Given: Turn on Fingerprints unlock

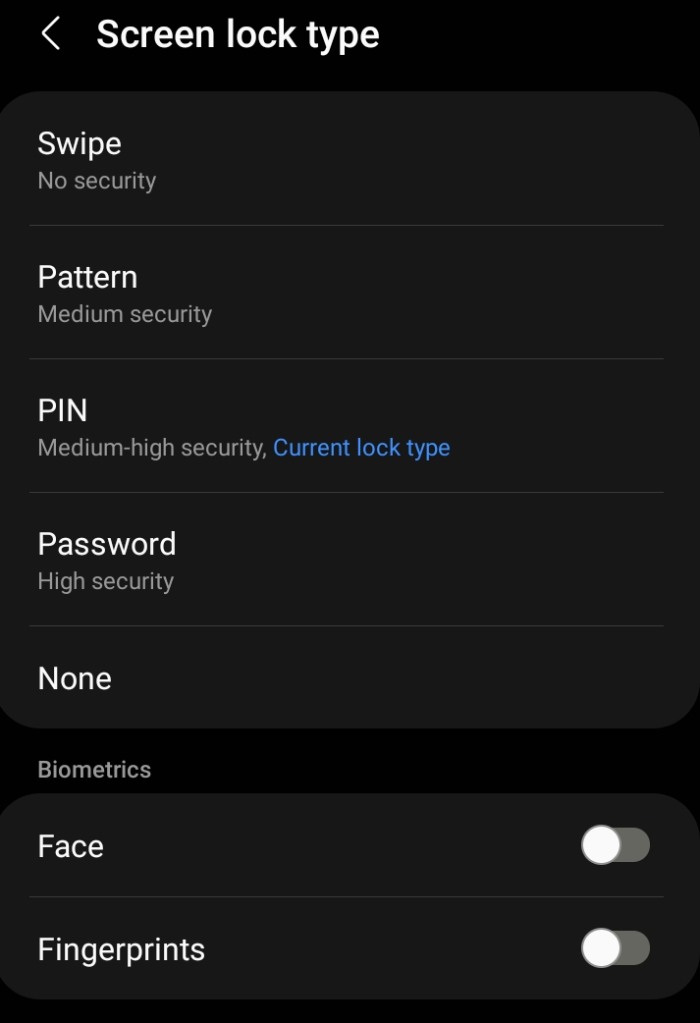Looking at the screenshot, I should point(615,949).
